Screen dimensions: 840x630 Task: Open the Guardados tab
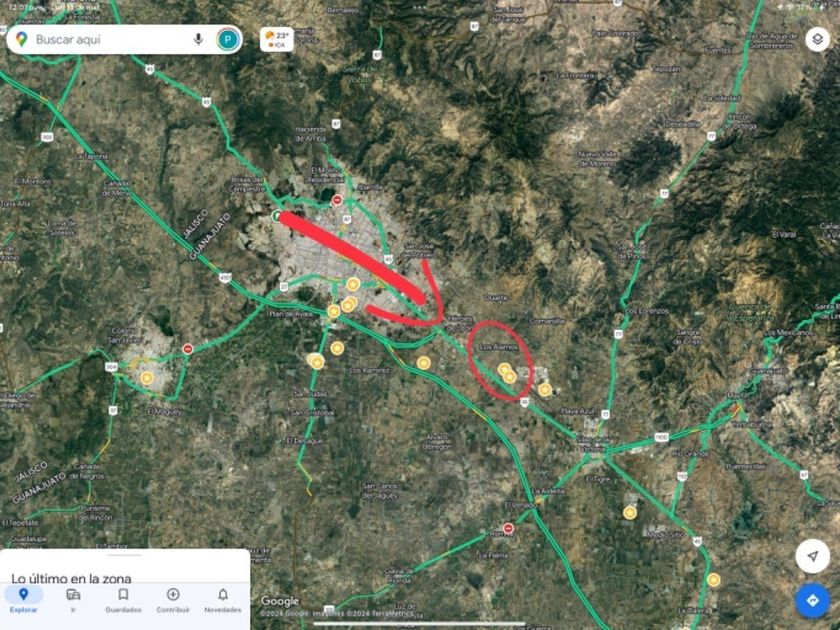click(123, 600)
